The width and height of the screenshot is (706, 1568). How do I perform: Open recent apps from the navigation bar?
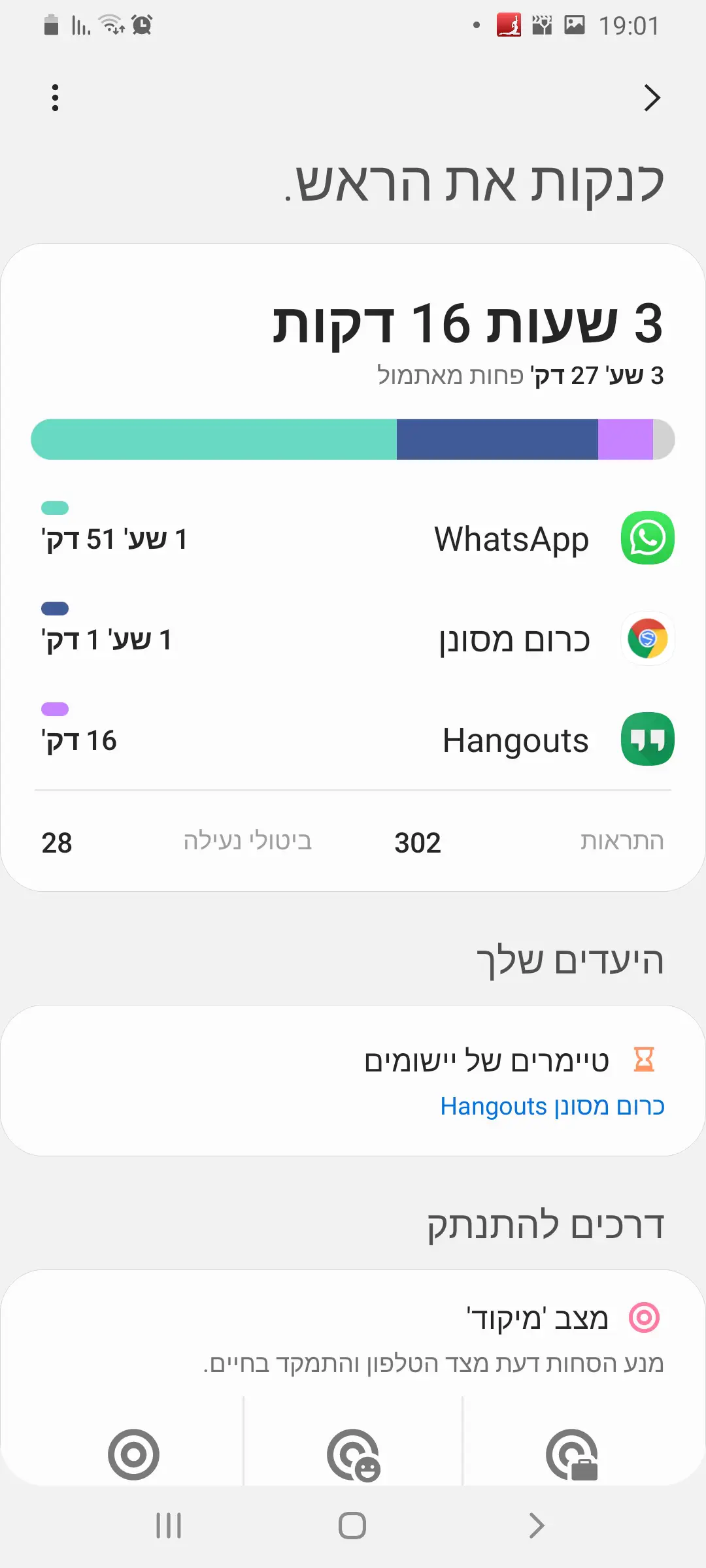(169, 1526)
